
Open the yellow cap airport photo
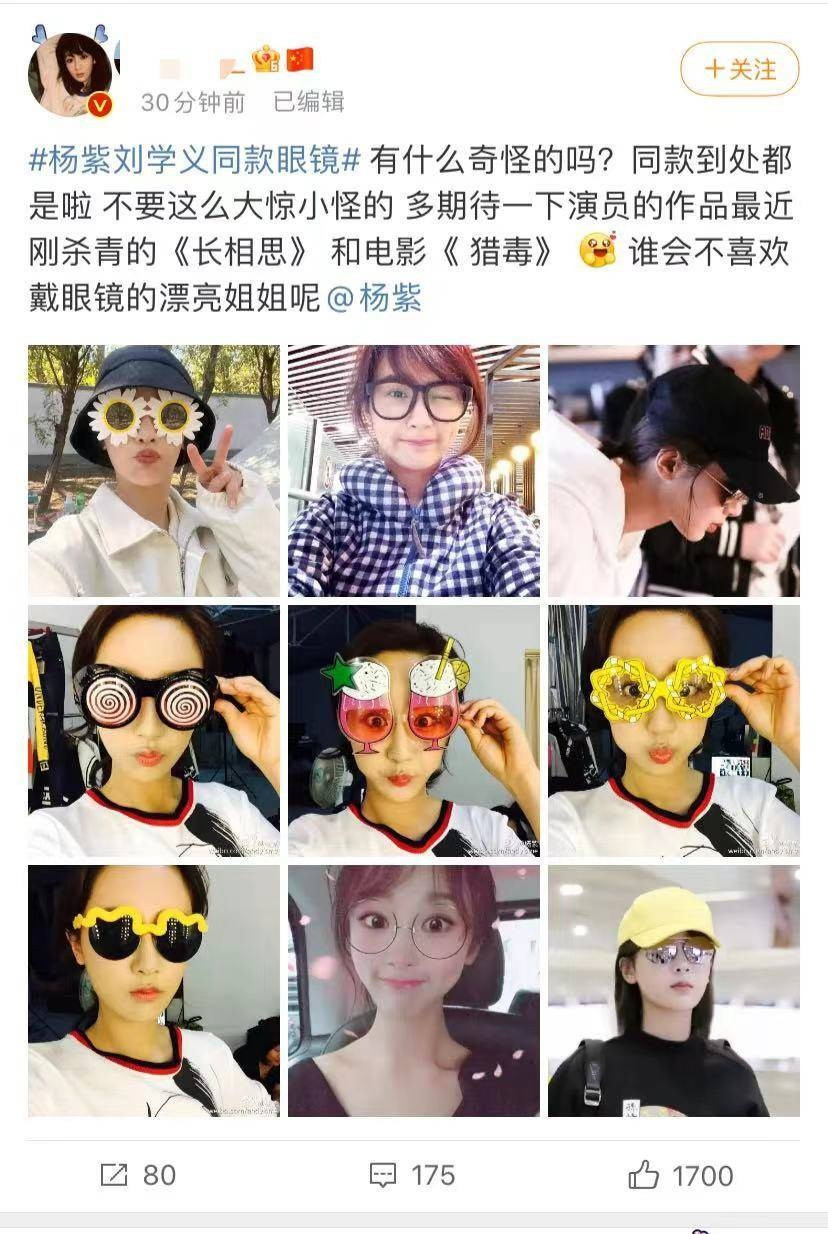click(673, 990)
